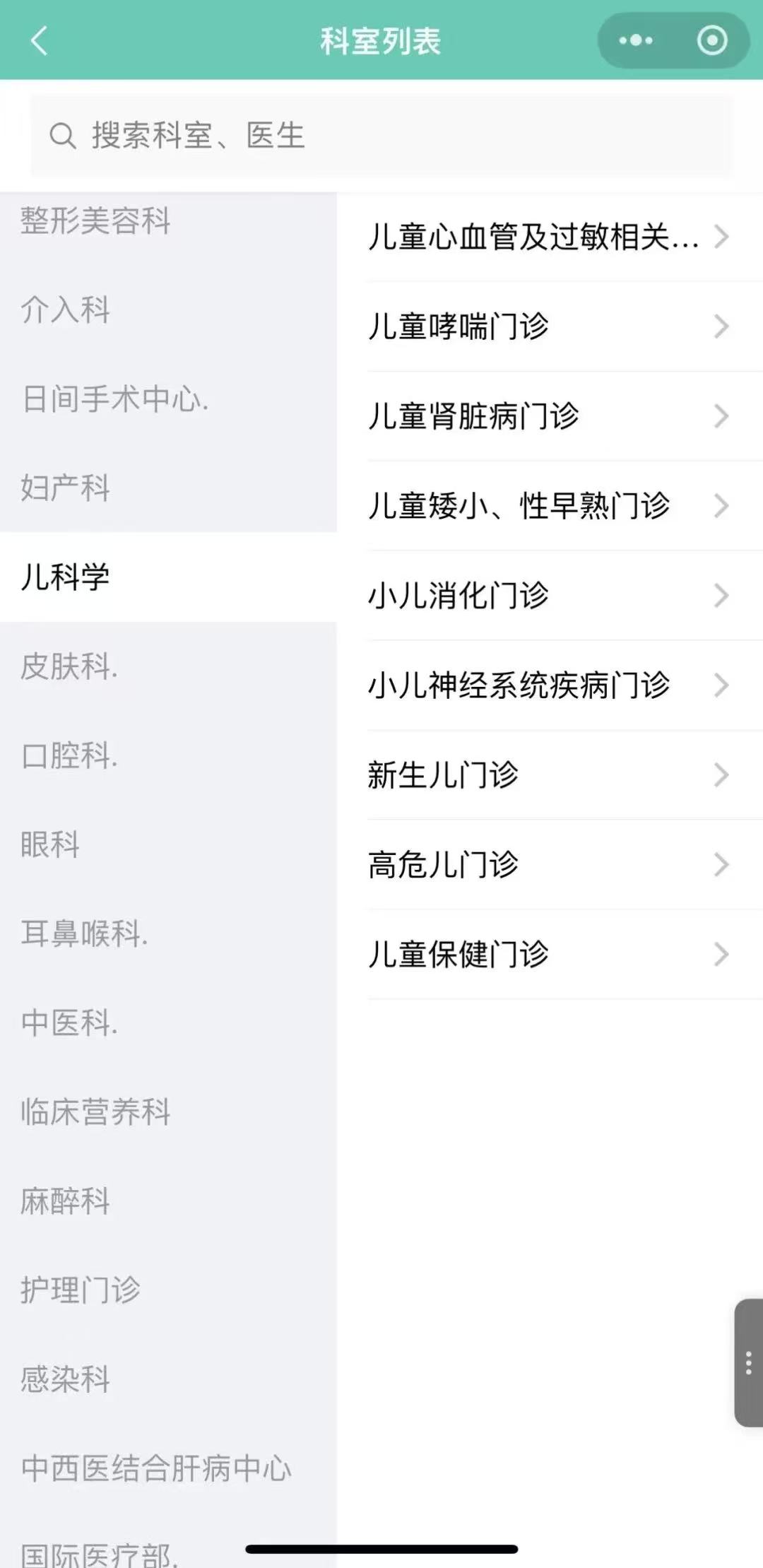Screen dimensions: 763x1568
Task: Tap the 搜索科室、医生 search field
Action: click(x=381, y=136)
